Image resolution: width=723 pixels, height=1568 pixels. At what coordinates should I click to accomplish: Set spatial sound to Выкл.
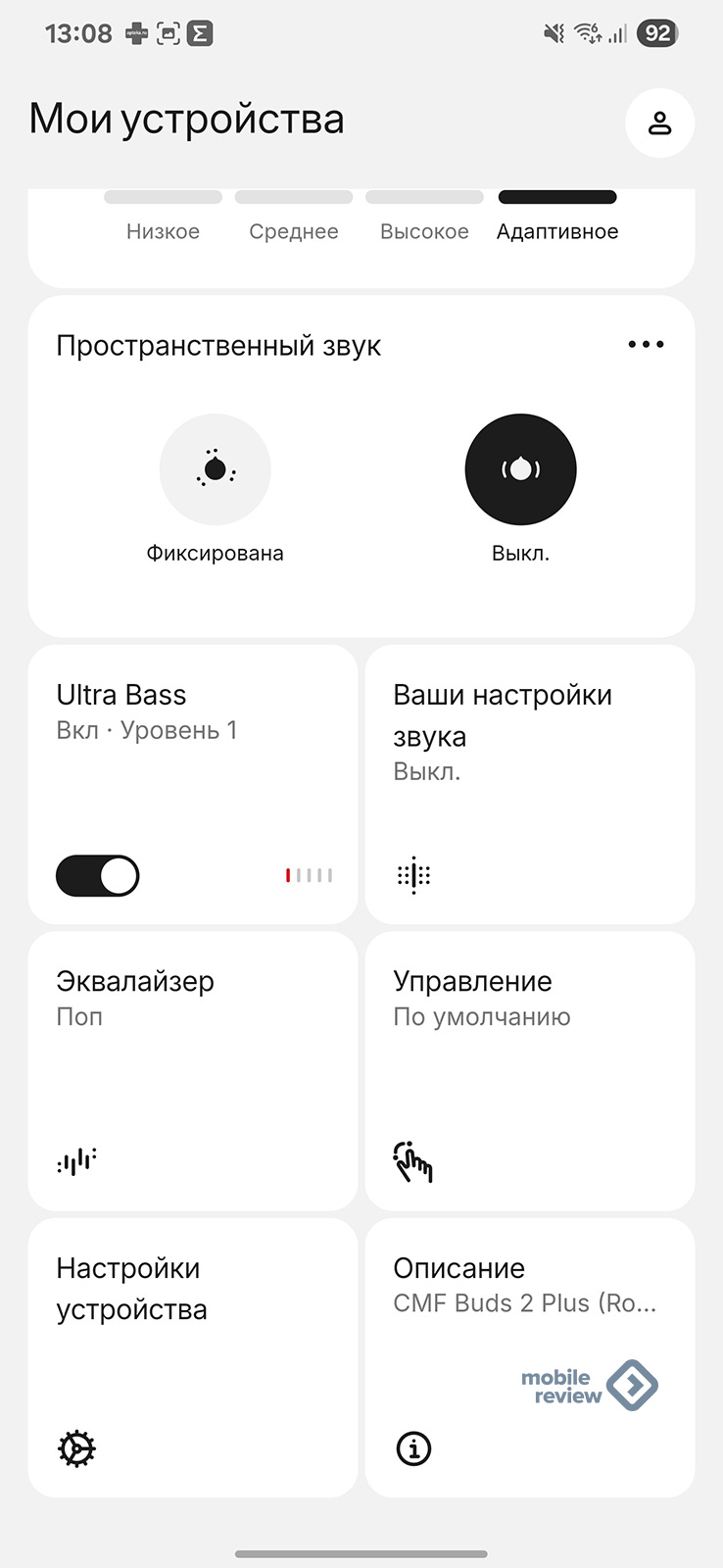[520, 470]
